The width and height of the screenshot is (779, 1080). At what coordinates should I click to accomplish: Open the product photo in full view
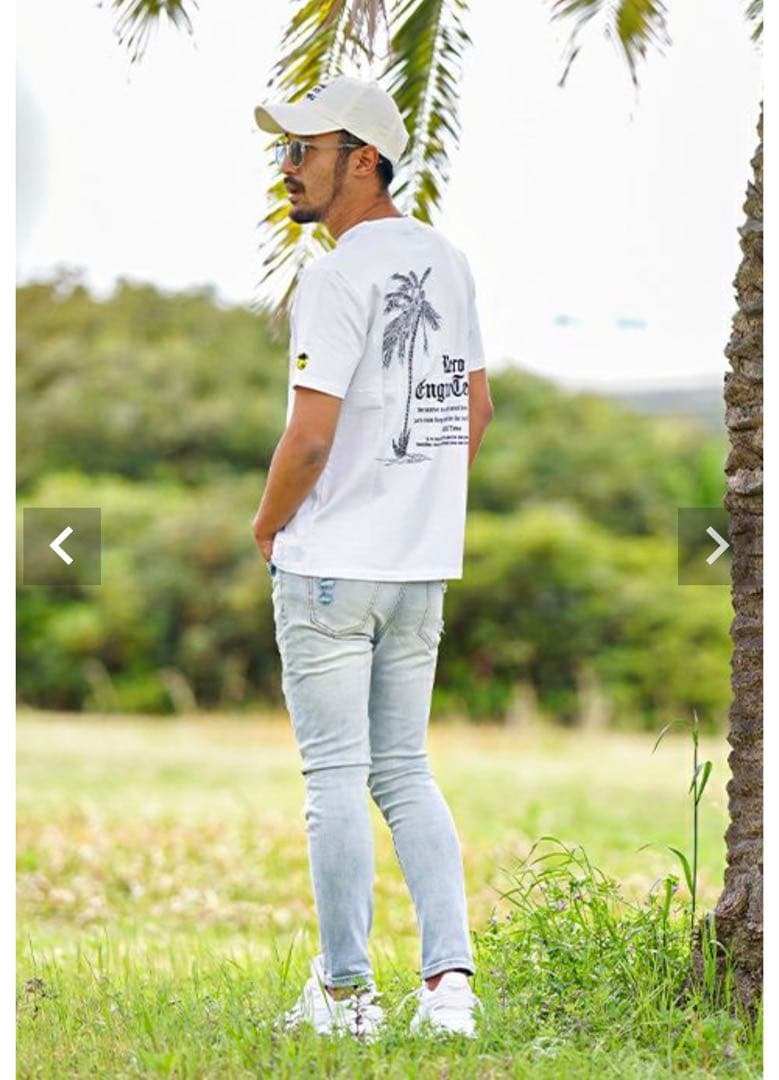pos(388,400)
